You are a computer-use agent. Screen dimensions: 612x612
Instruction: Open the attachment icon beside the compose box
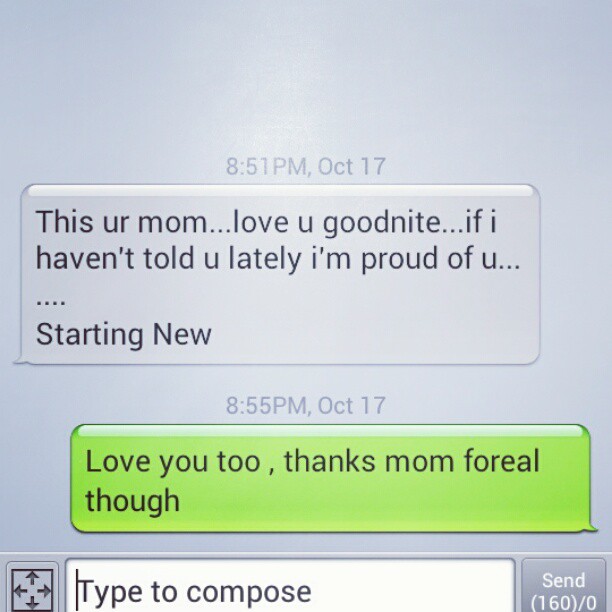[x=31, y=588]
